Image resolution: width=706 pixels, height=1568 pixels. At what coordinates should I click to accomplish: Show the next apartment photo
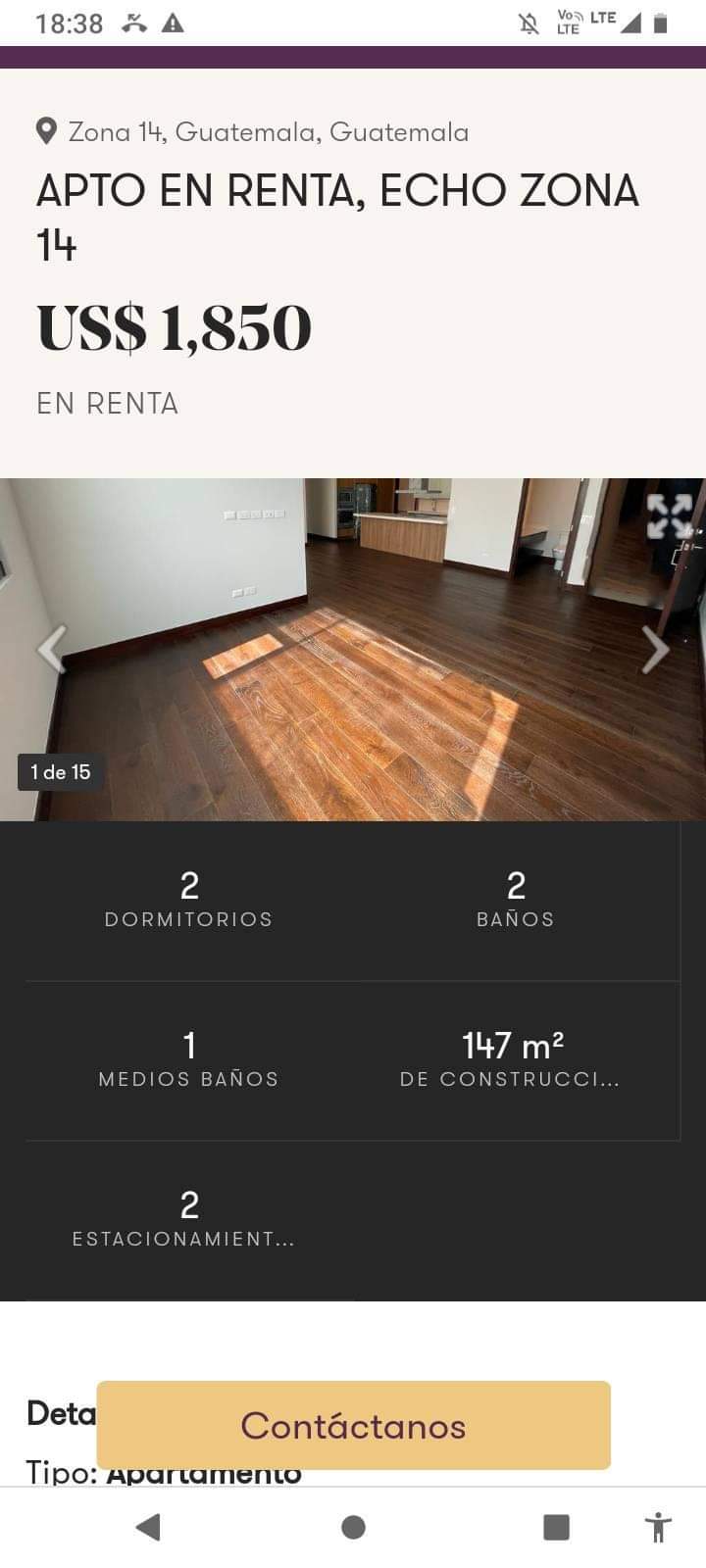click(x=655, y=649)
